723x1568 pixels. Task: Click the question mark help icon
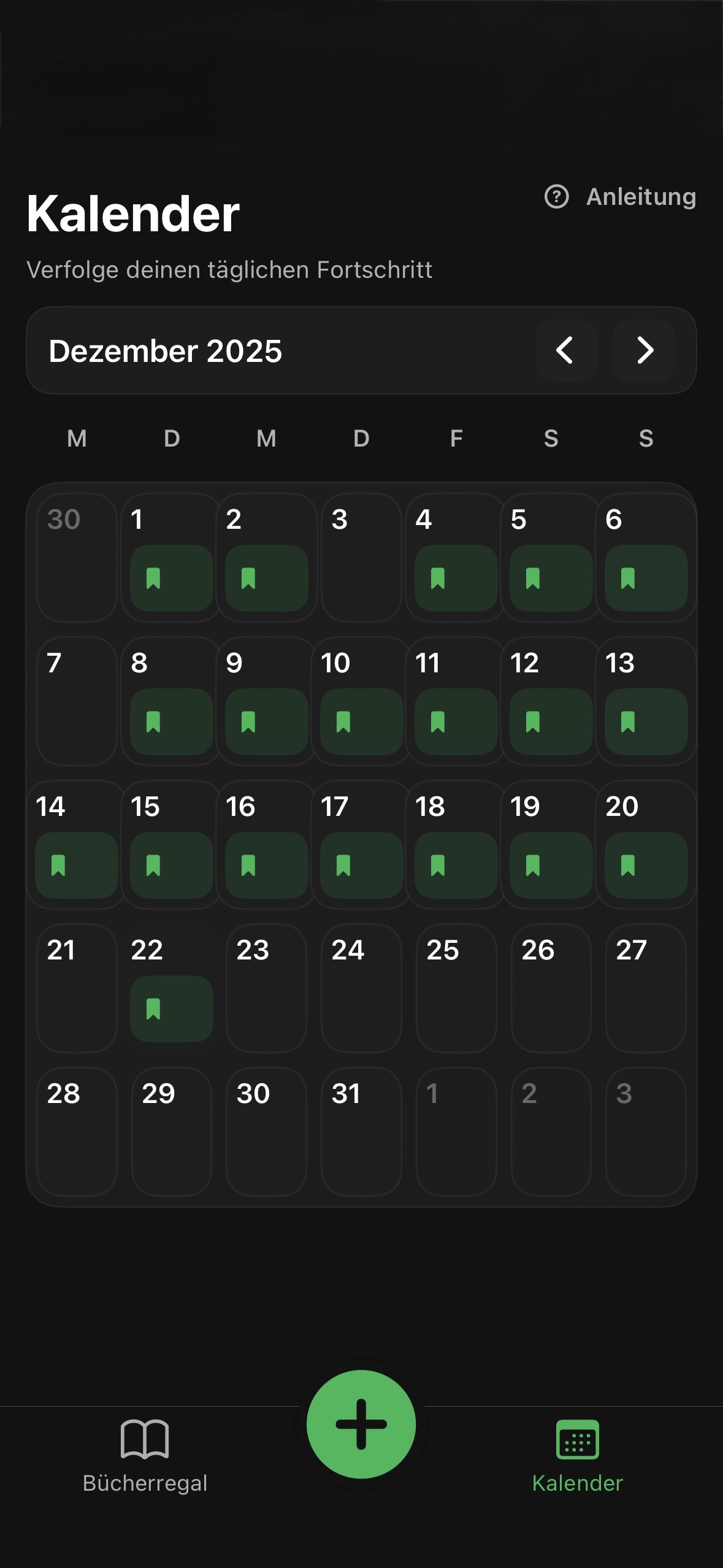tap(557, 196)
